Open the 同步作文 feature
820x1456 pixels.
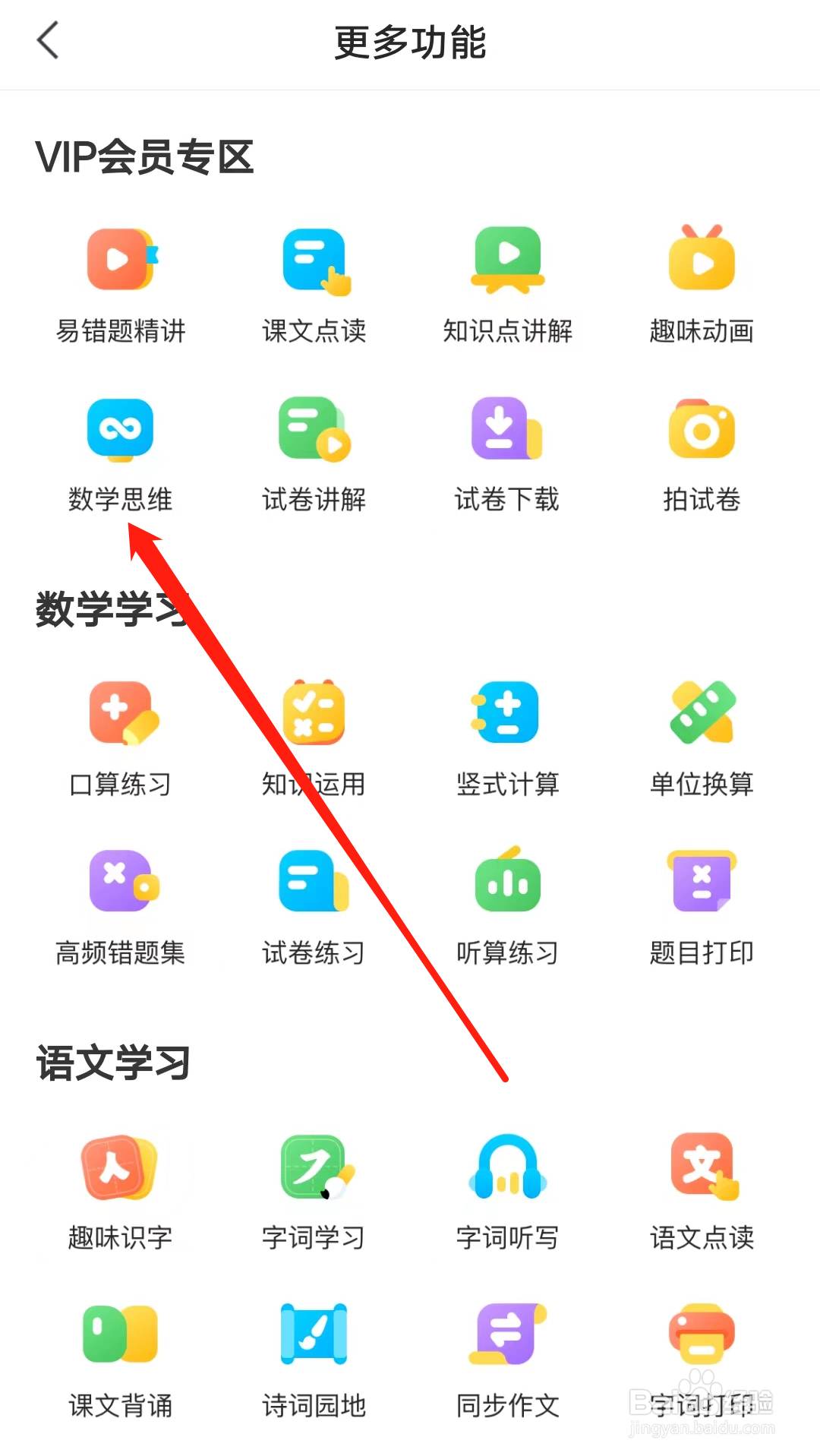(x=507, y=1337)
